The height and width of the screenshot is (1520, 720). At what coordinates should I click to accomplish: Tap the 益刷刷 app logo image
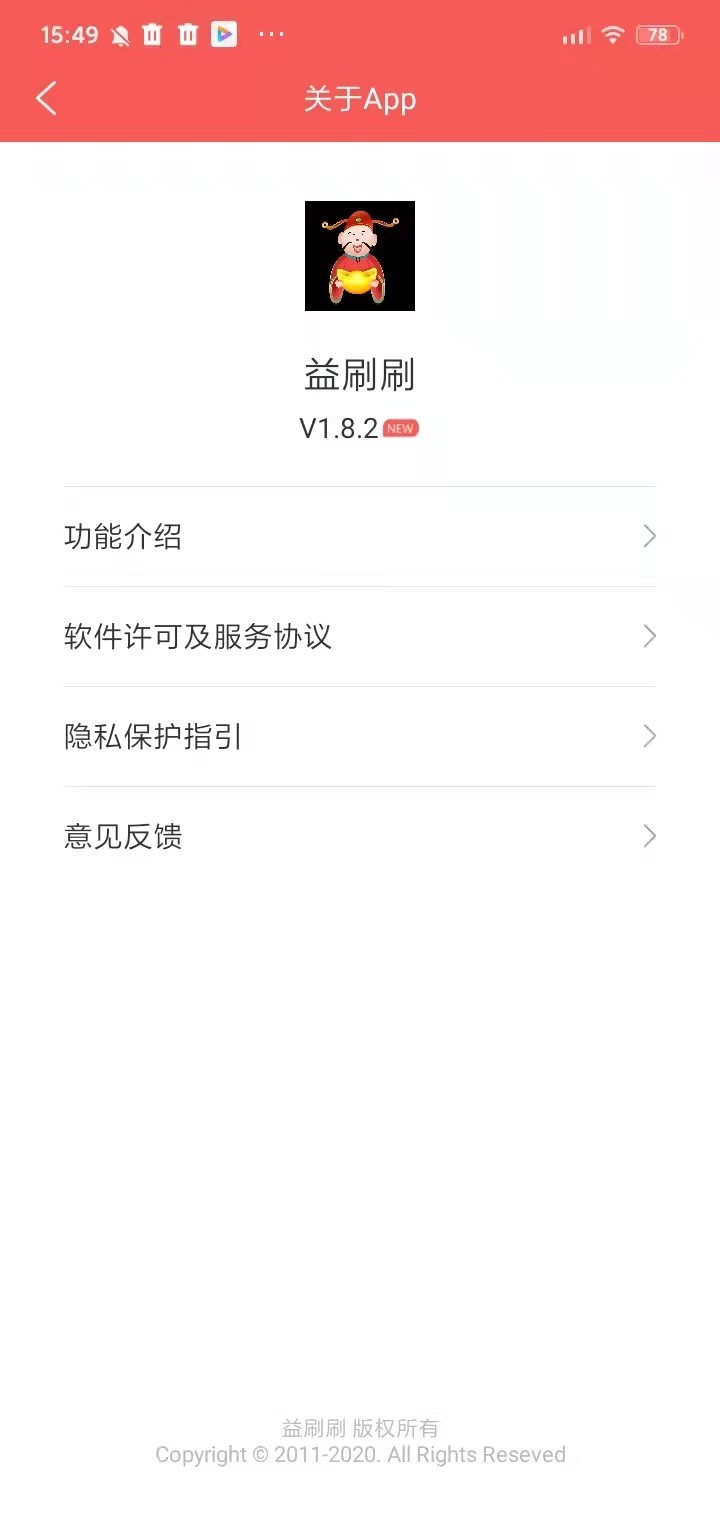coord(360,256)
